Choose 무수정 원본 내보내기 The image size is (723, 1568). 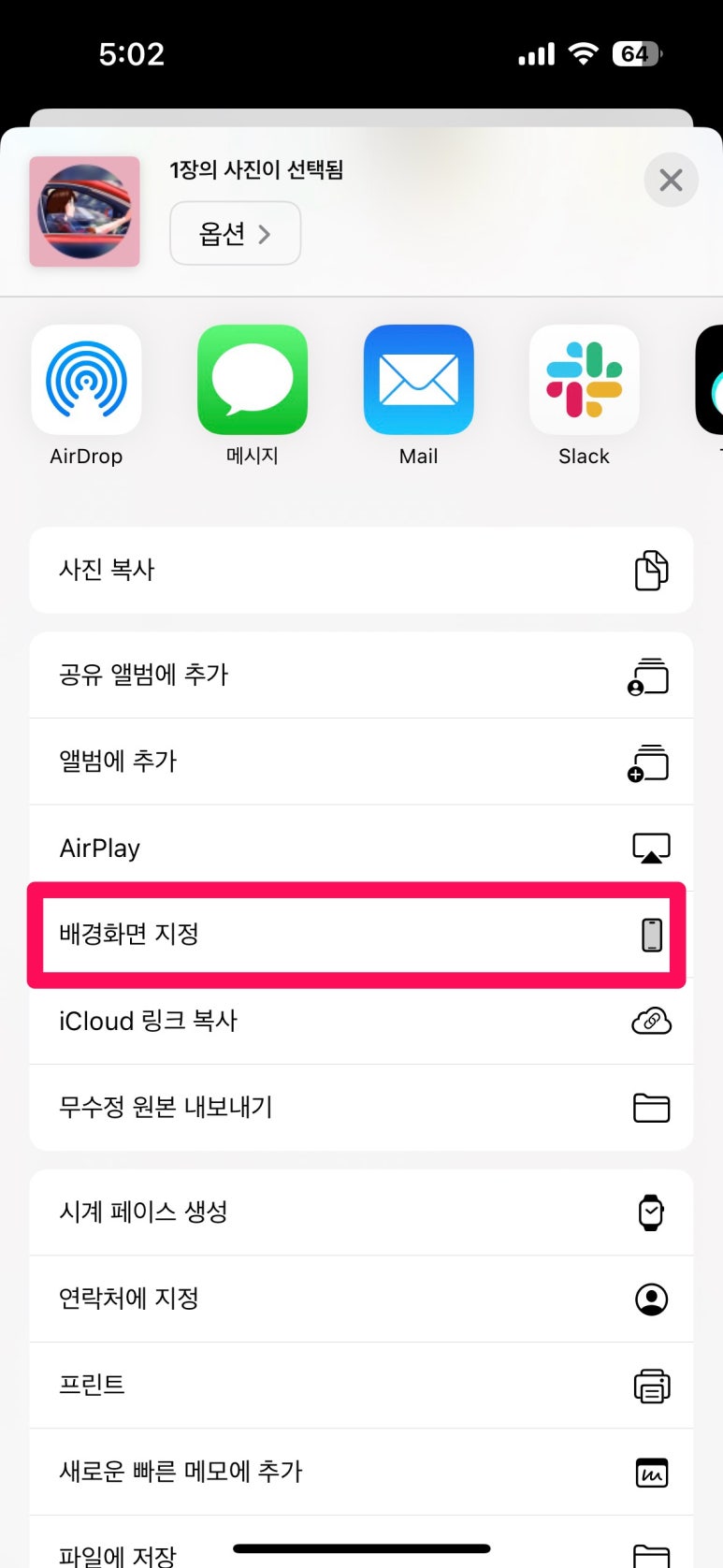(x=361, y=1108)
